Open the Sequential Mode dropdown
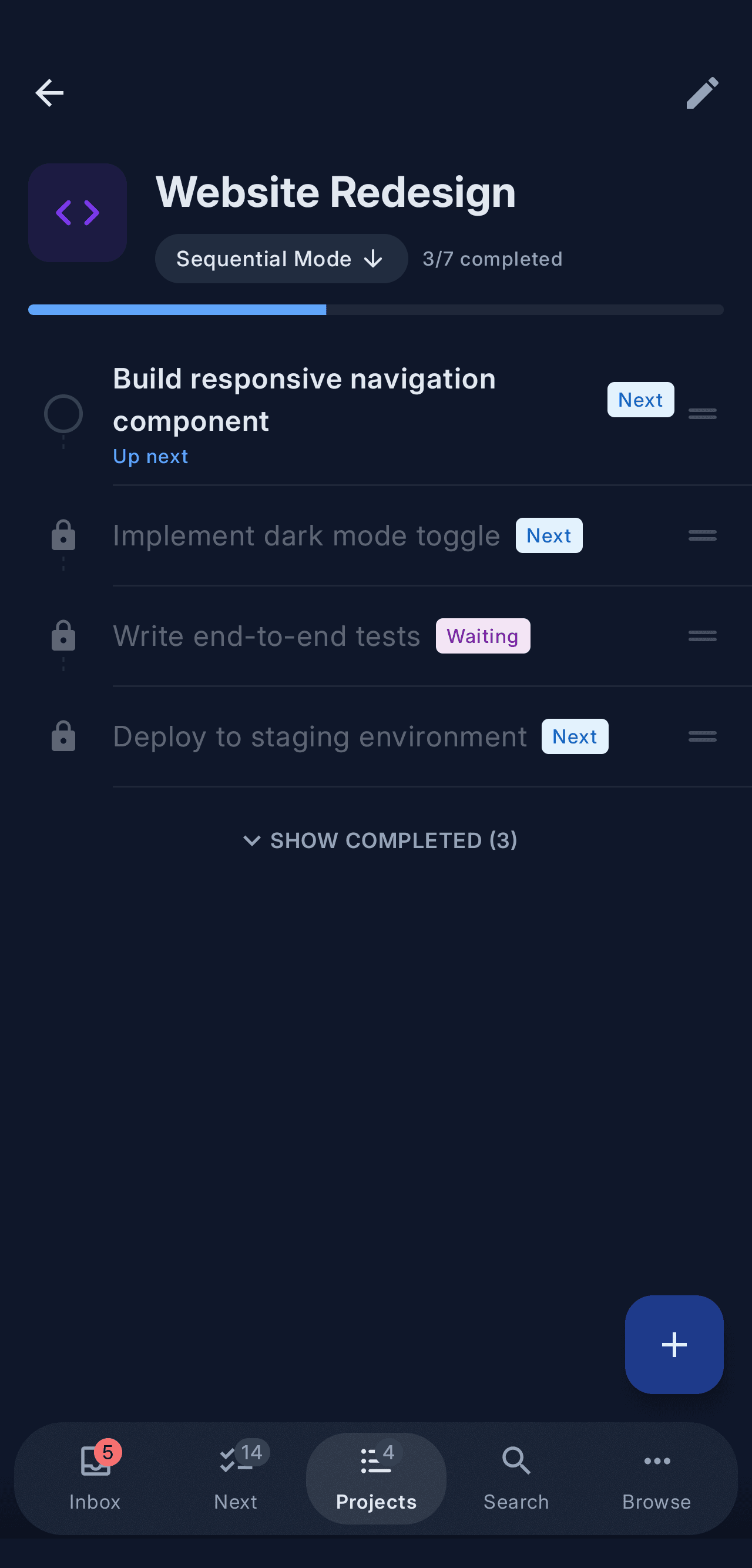Screen dimensions: 752x1568 click(280, 258)
